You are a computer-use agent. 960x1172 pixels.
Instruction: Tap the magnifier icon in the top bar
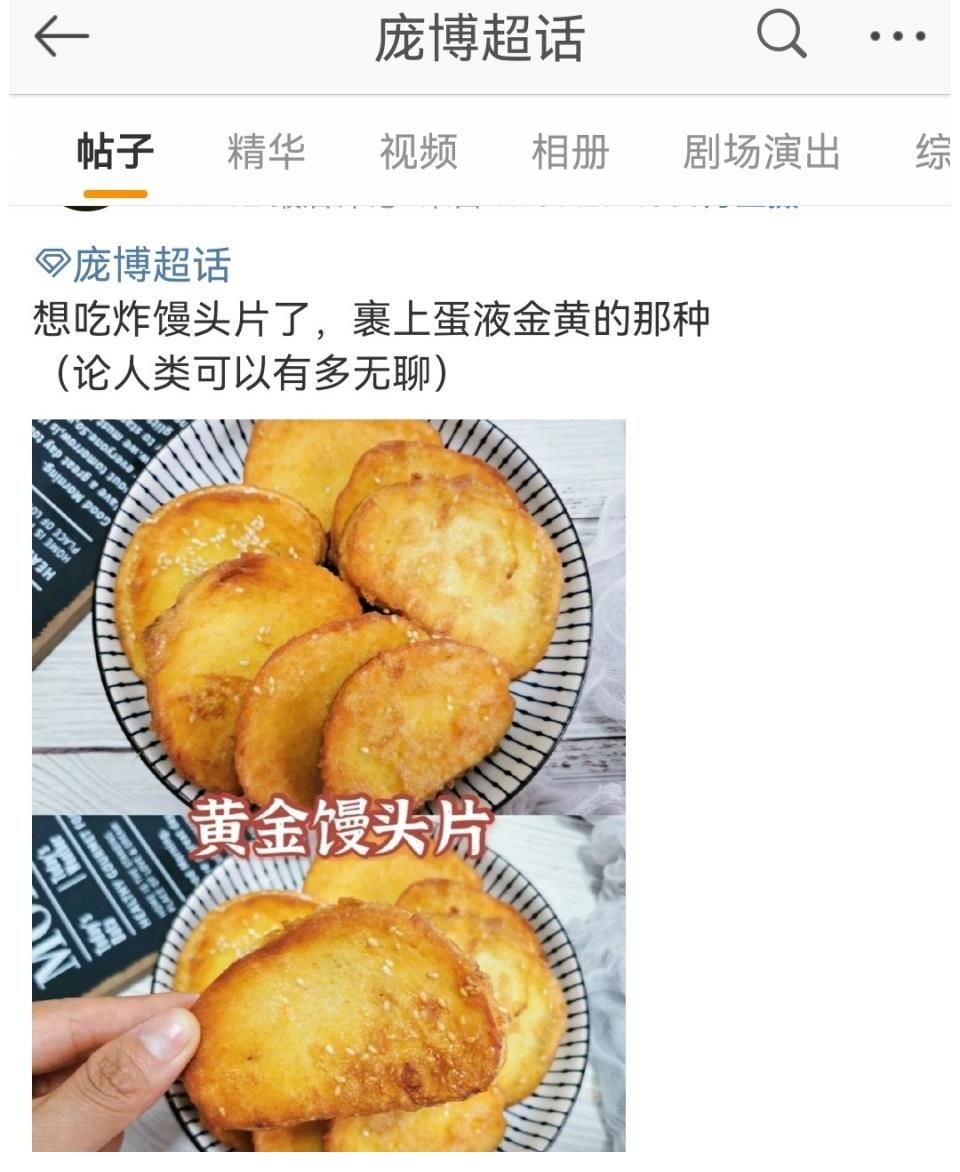tap(781, 36)
